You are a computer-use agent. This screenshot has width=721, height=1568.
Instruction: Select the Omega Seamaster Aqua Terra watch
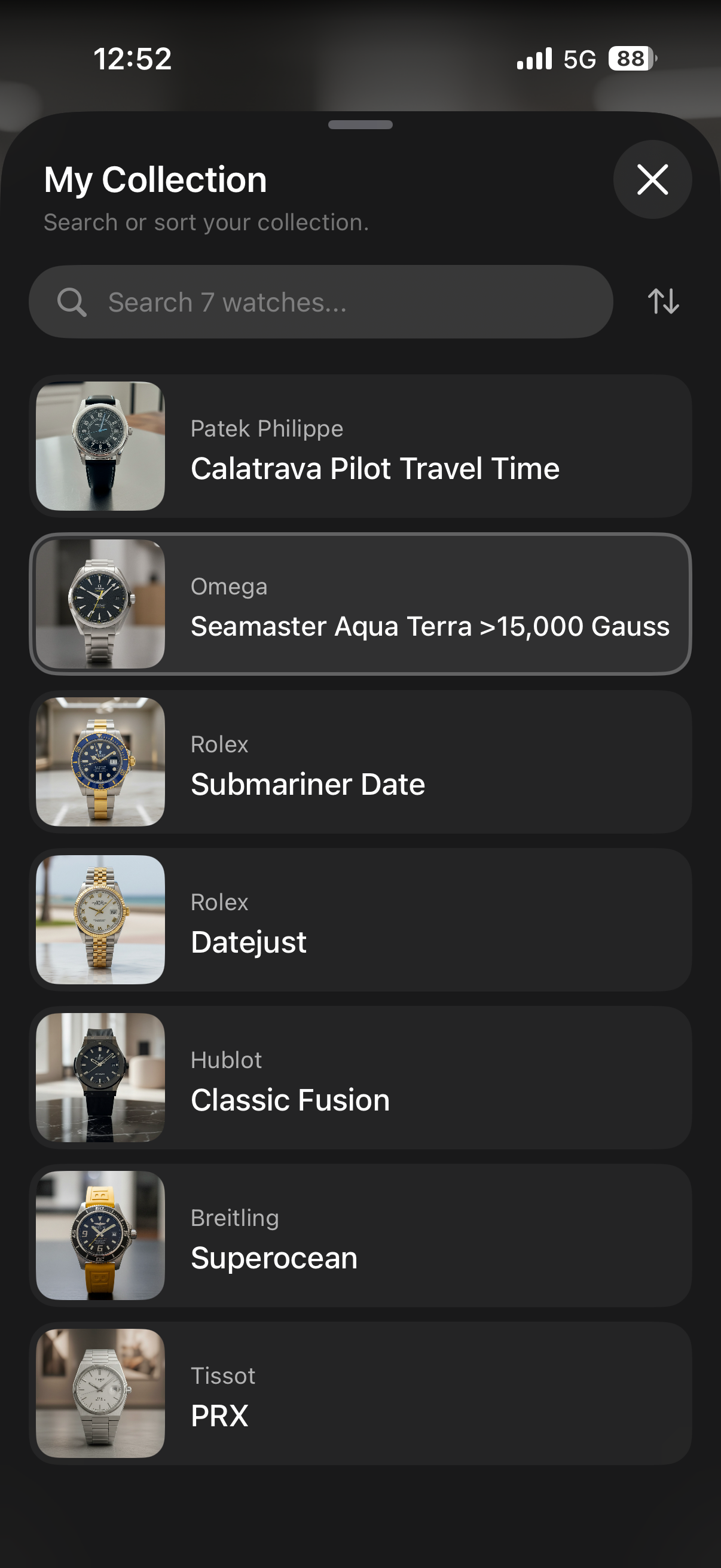pyautogui.click(x=360, y=604)
